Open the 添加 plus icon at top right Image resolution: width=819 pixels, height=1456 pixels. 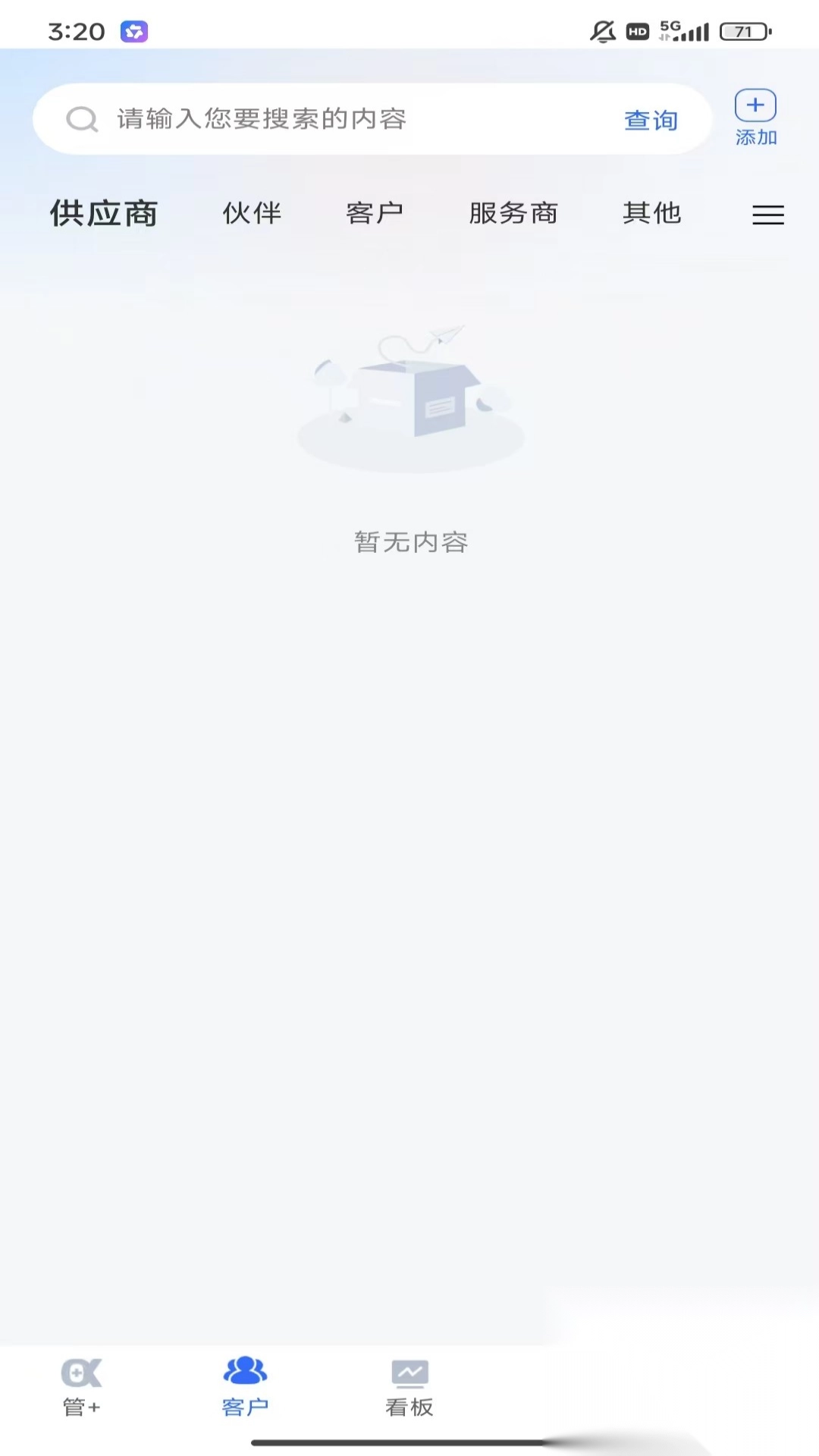[x=755, y=107]
